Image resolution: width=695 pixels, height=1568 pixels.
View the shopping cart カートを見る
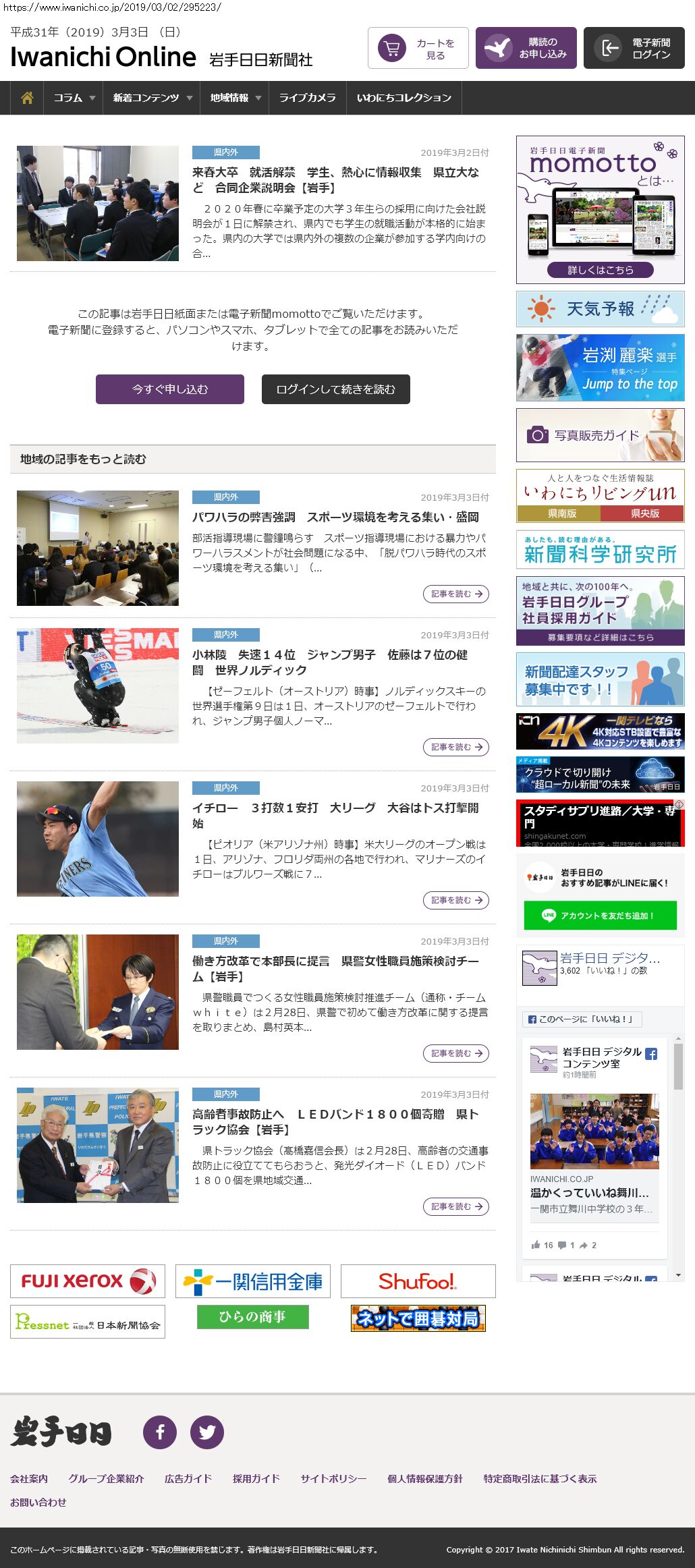coord(418,49)
